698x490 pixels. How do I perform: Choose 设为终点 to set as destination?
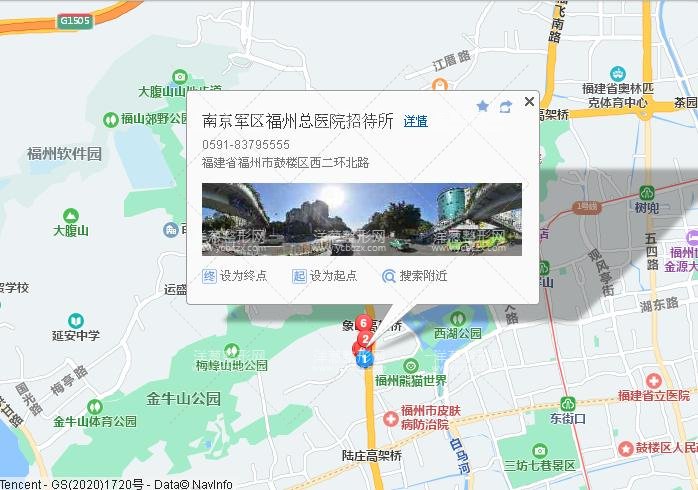pos(236,275)
